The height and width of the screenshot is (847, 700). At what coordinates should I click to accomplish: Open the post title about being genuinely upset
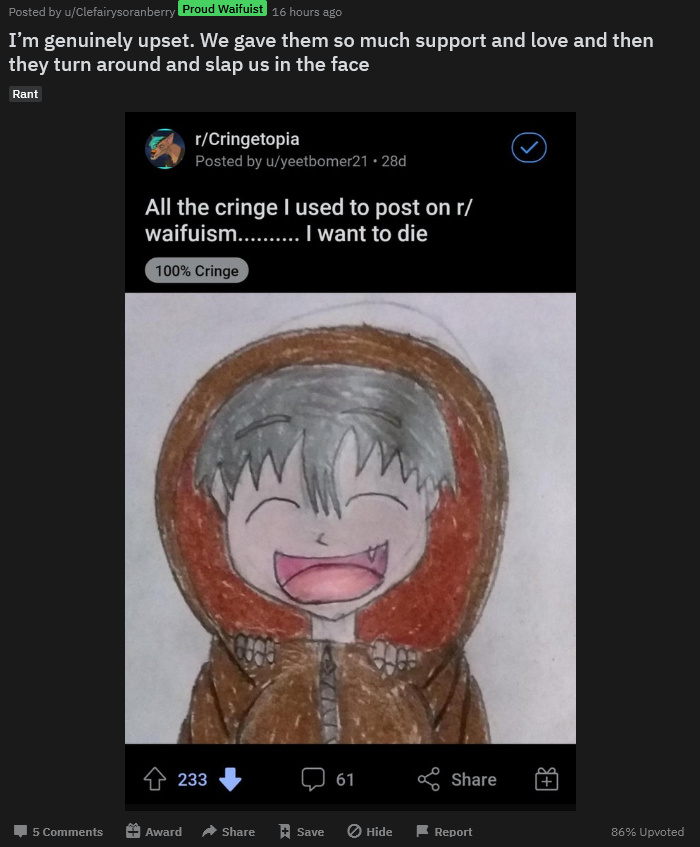[x=331, y=52]
